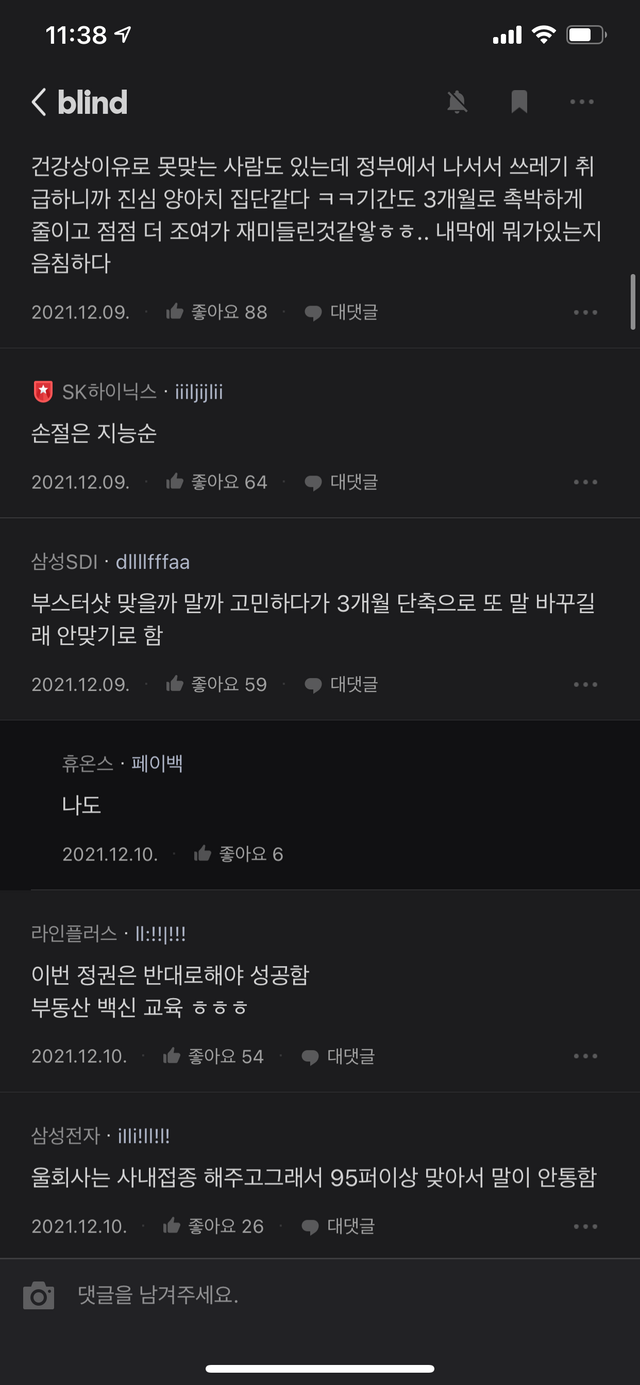Reply to the SK하이닉스 comment
Screen dimensions: 640x1385
coord(341,482)
